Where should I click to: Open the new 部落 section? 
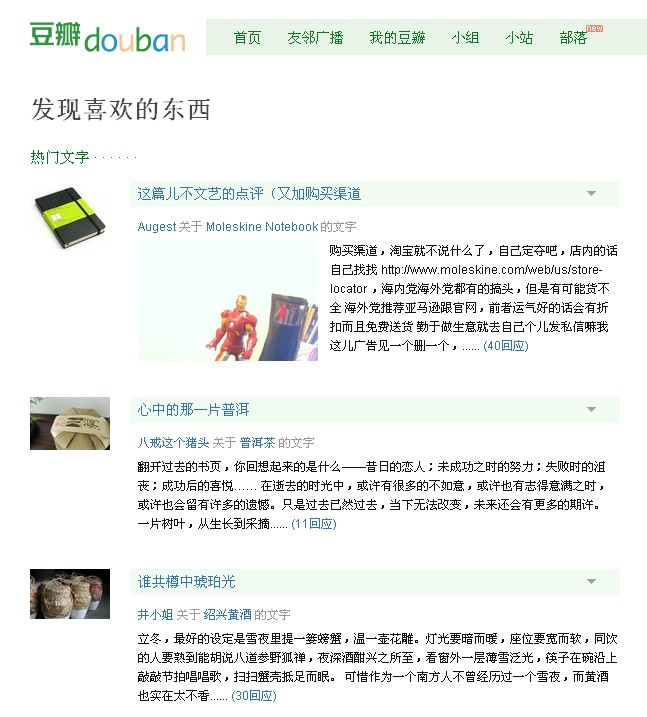574,38
